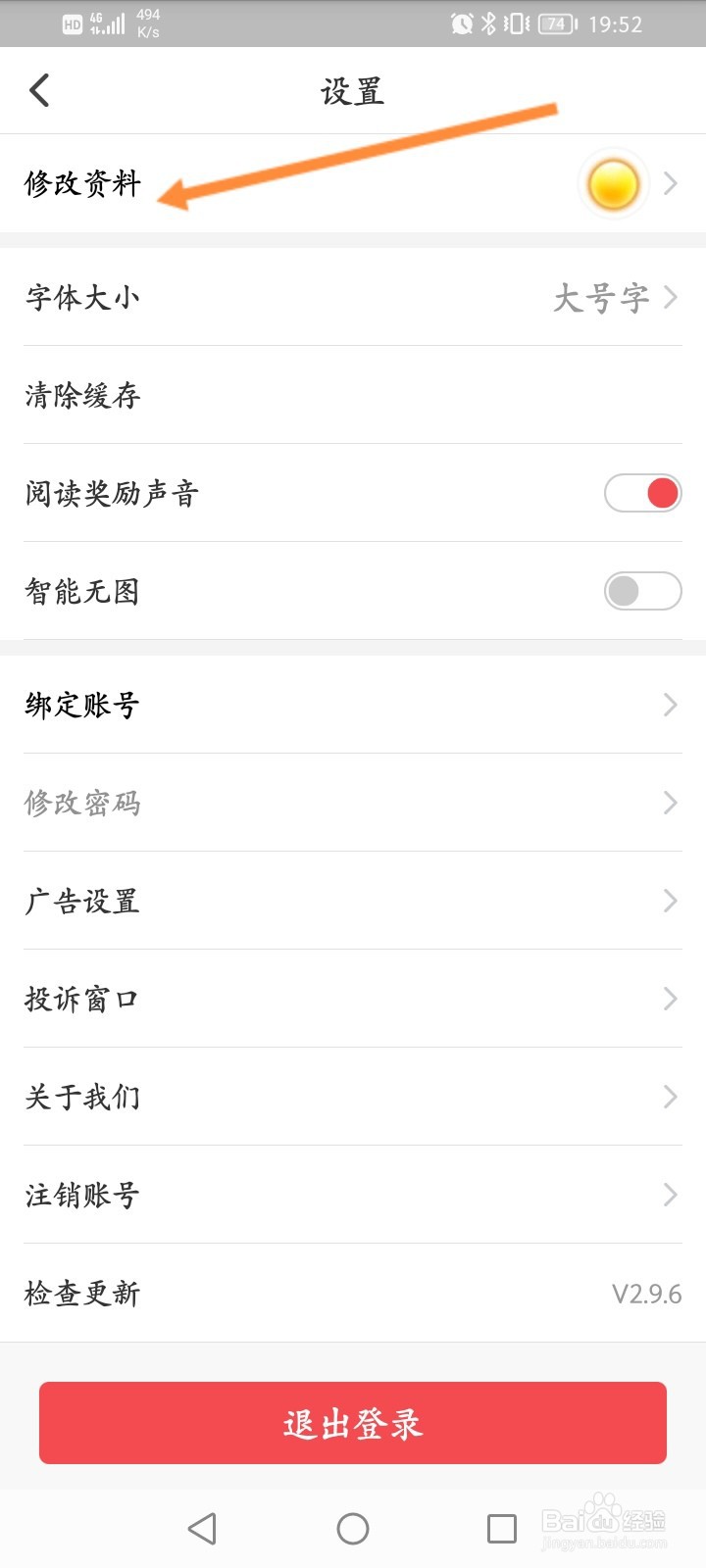
Task: Tap the system home button
Action: tap(353, 1529)
